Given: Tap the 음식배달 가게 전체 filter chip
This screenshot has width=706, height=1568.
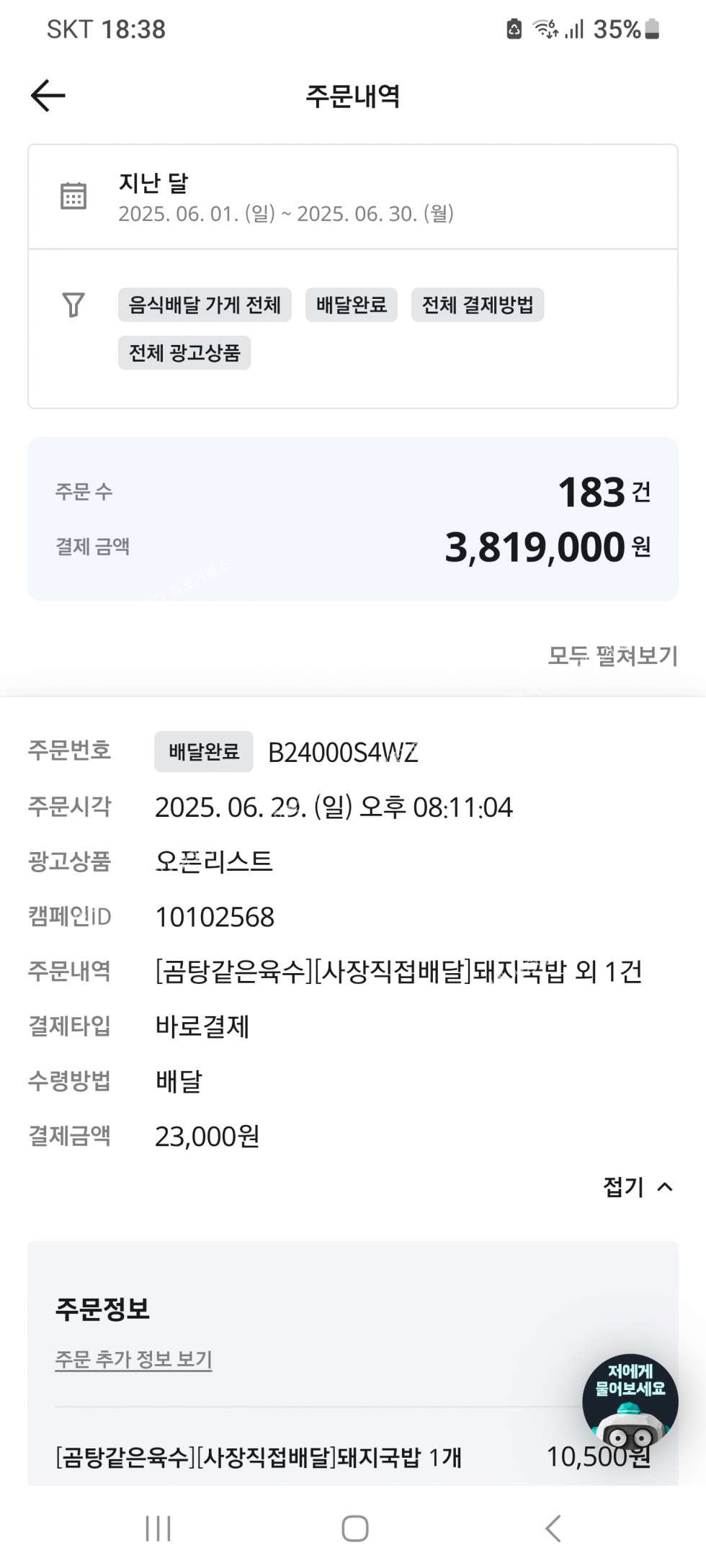Looking at the screenshot, I should (205, 305).
